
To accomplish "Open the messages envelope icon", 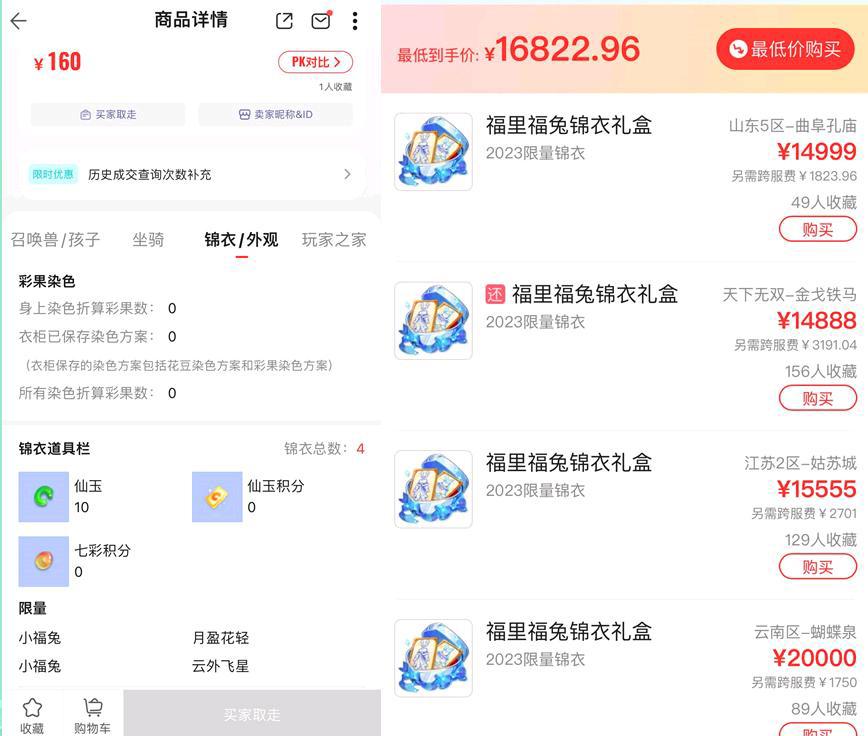I will (321, 21).
